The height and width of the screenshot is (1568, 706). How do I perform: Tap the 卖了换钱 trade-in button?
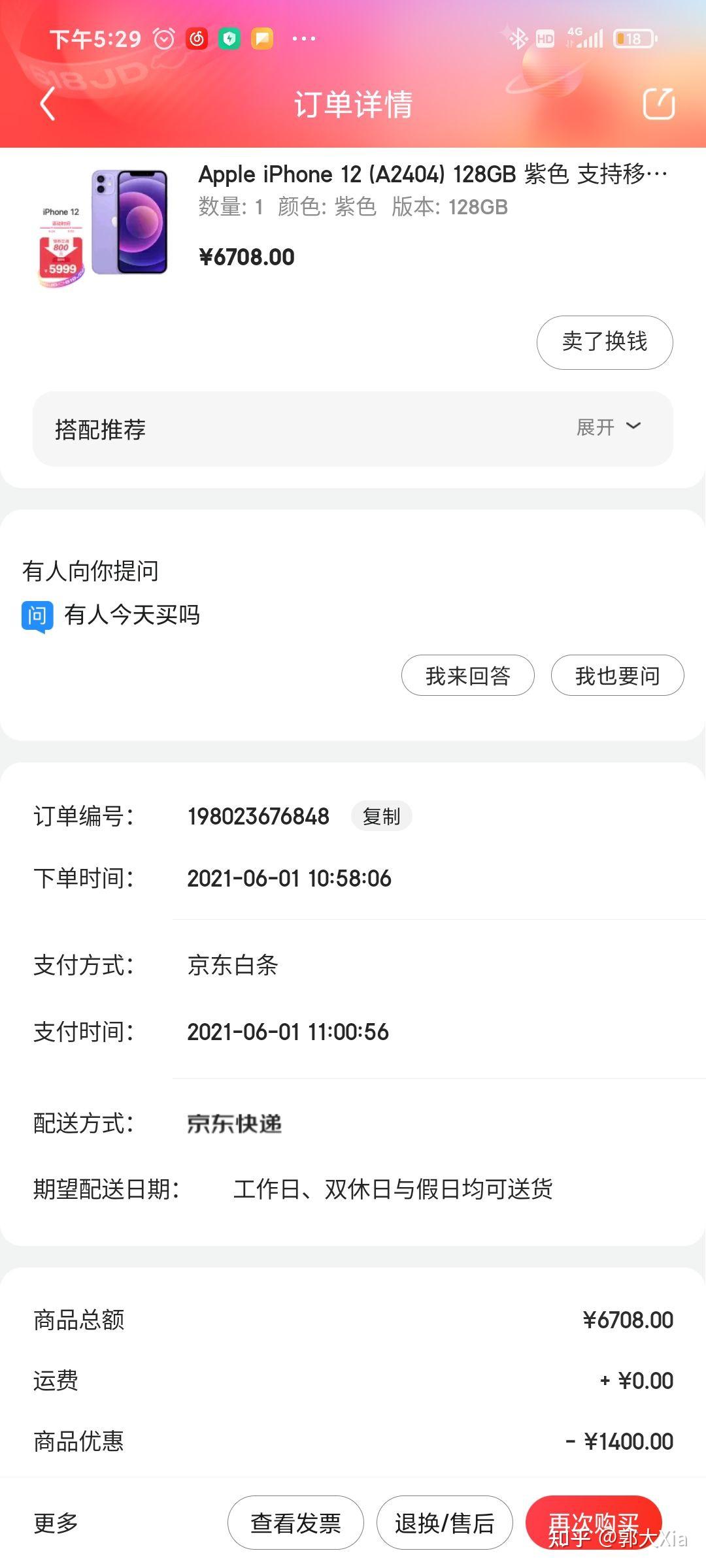tap(604, 342)
